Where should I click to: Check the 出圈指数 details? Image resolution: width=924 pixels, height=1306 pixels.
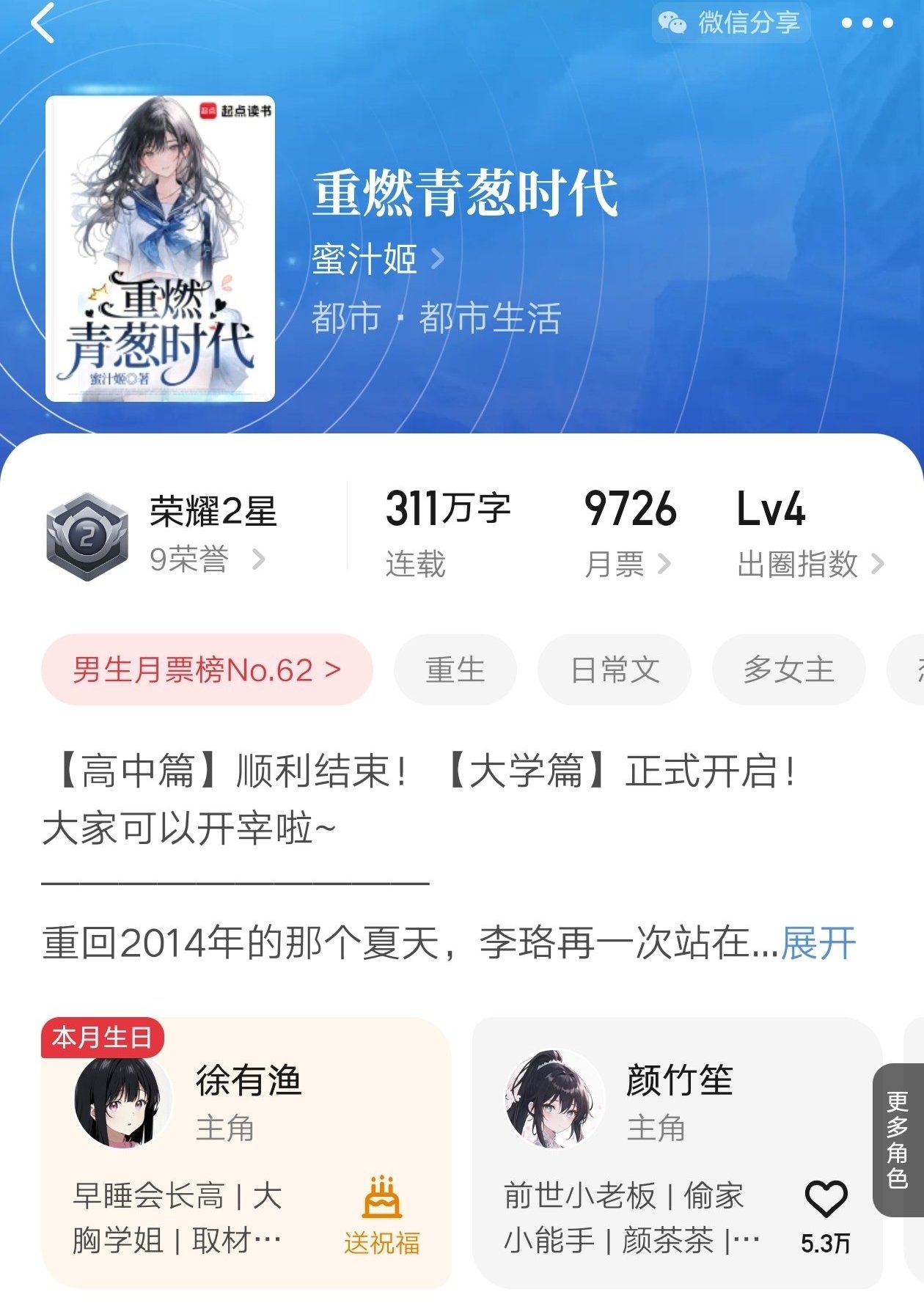point(810,564)
